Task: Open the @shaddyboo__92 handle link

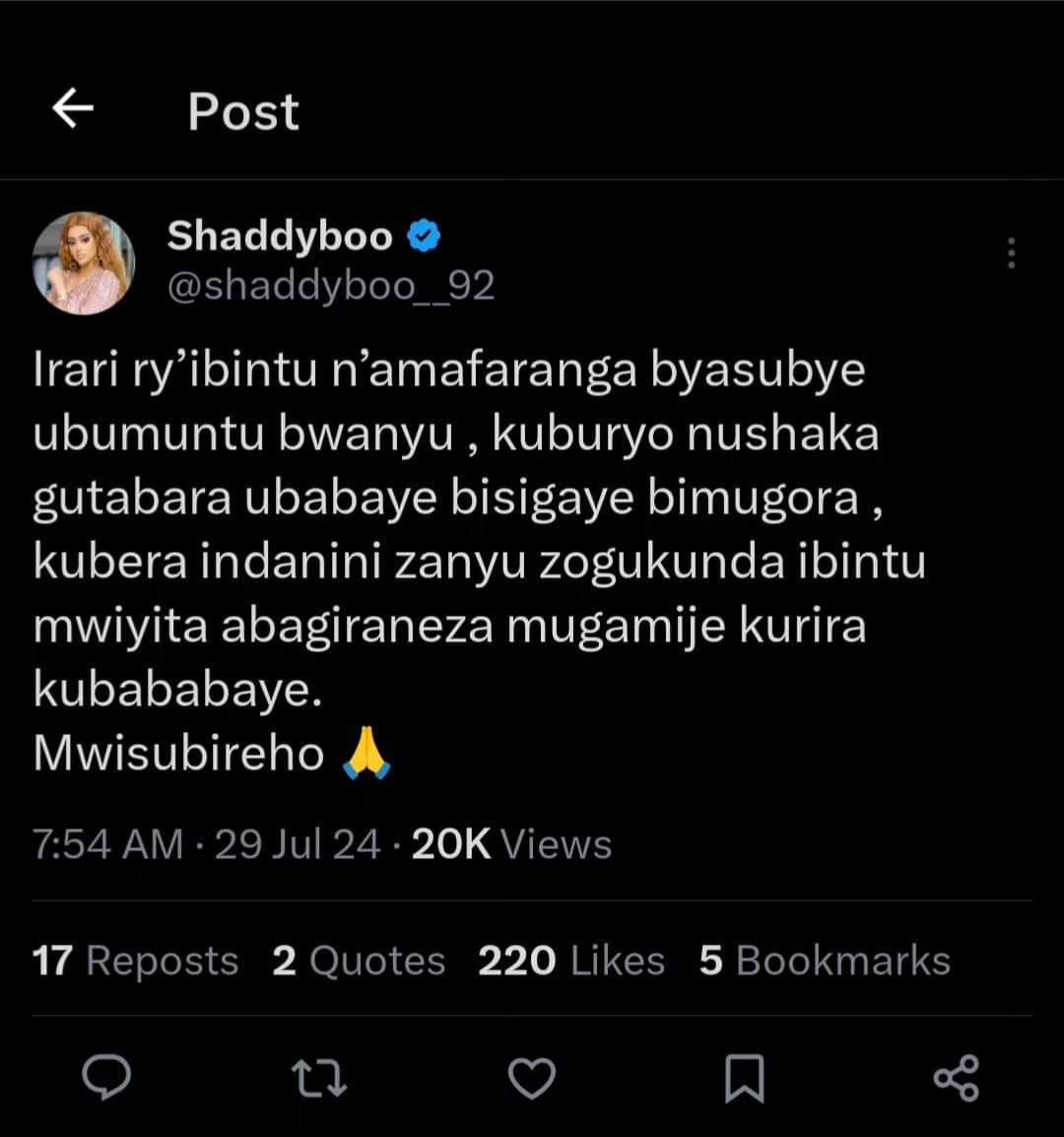Action: pyautogui.click(x=331, y=286)
